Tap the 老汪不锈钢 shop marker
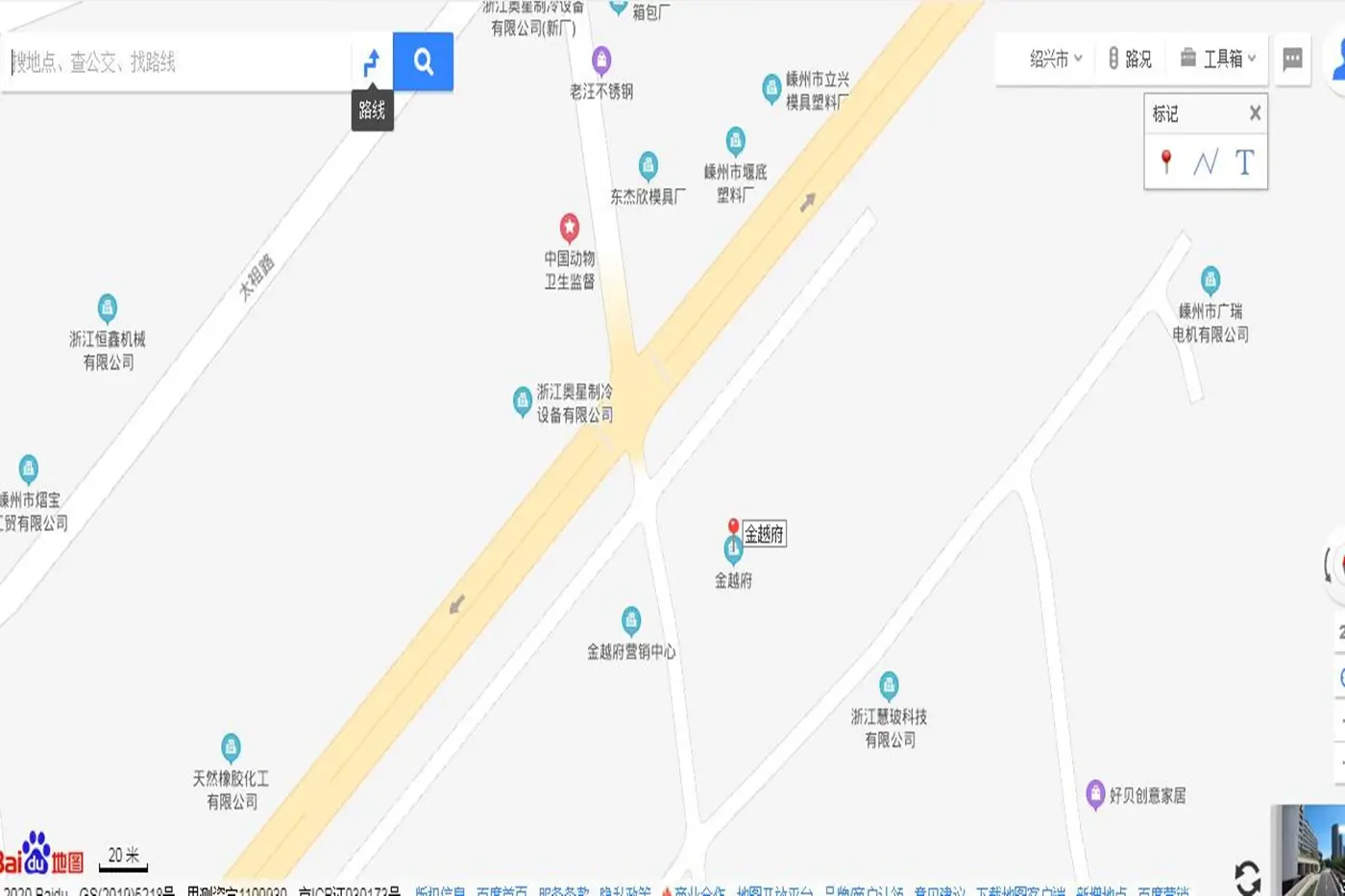Viewport: 1345px width, 896px height. click(x=601, y=61)
